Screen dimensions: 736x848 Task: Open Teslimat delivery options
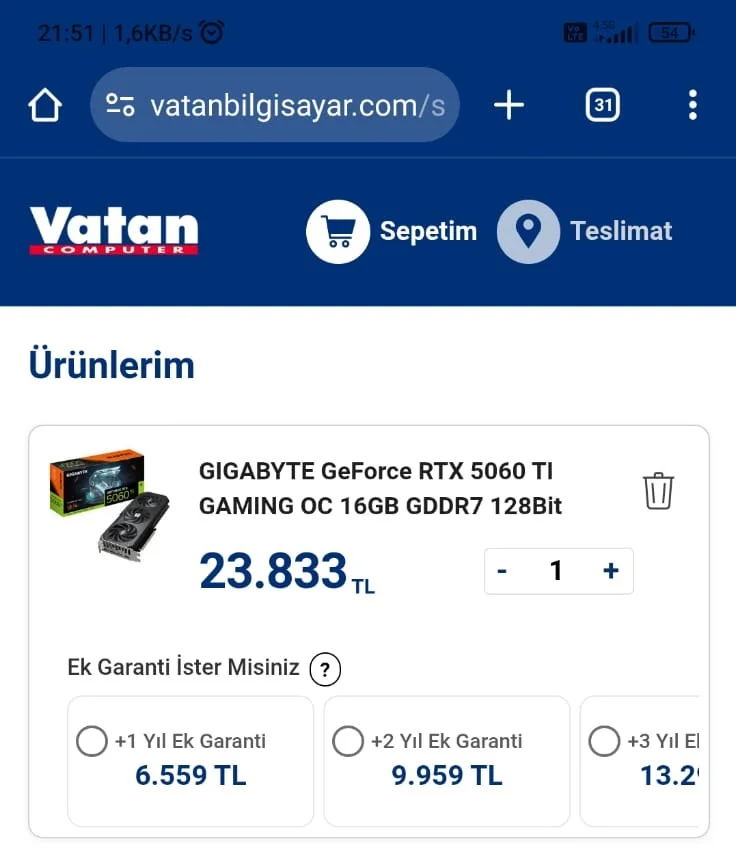pos(586,231)
